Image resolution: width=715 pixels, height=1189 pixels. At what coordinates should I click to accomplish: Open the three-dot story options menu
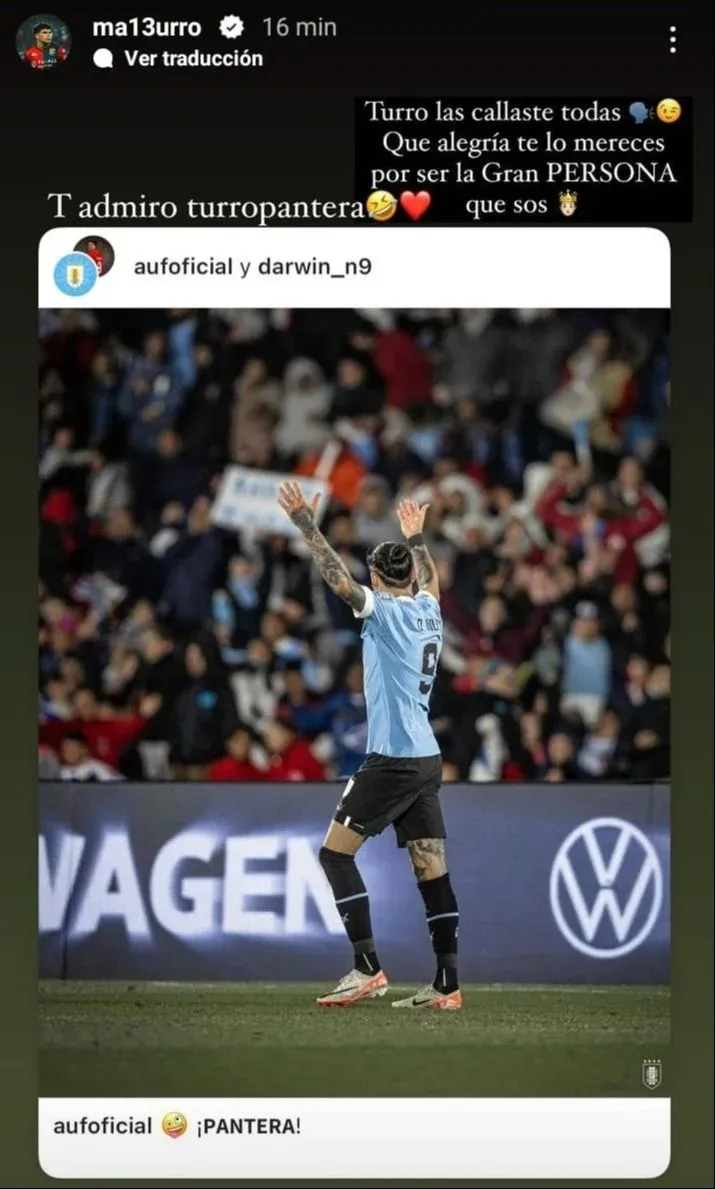pyautogui.click(x=672, y=40)
